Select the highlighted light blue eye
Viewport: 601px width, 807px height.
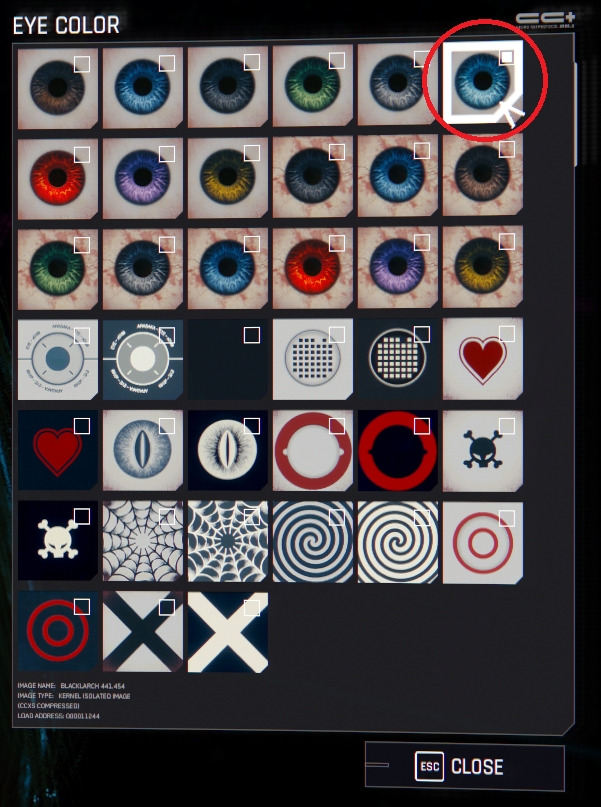pyautogui.click(x=482, y=85)
